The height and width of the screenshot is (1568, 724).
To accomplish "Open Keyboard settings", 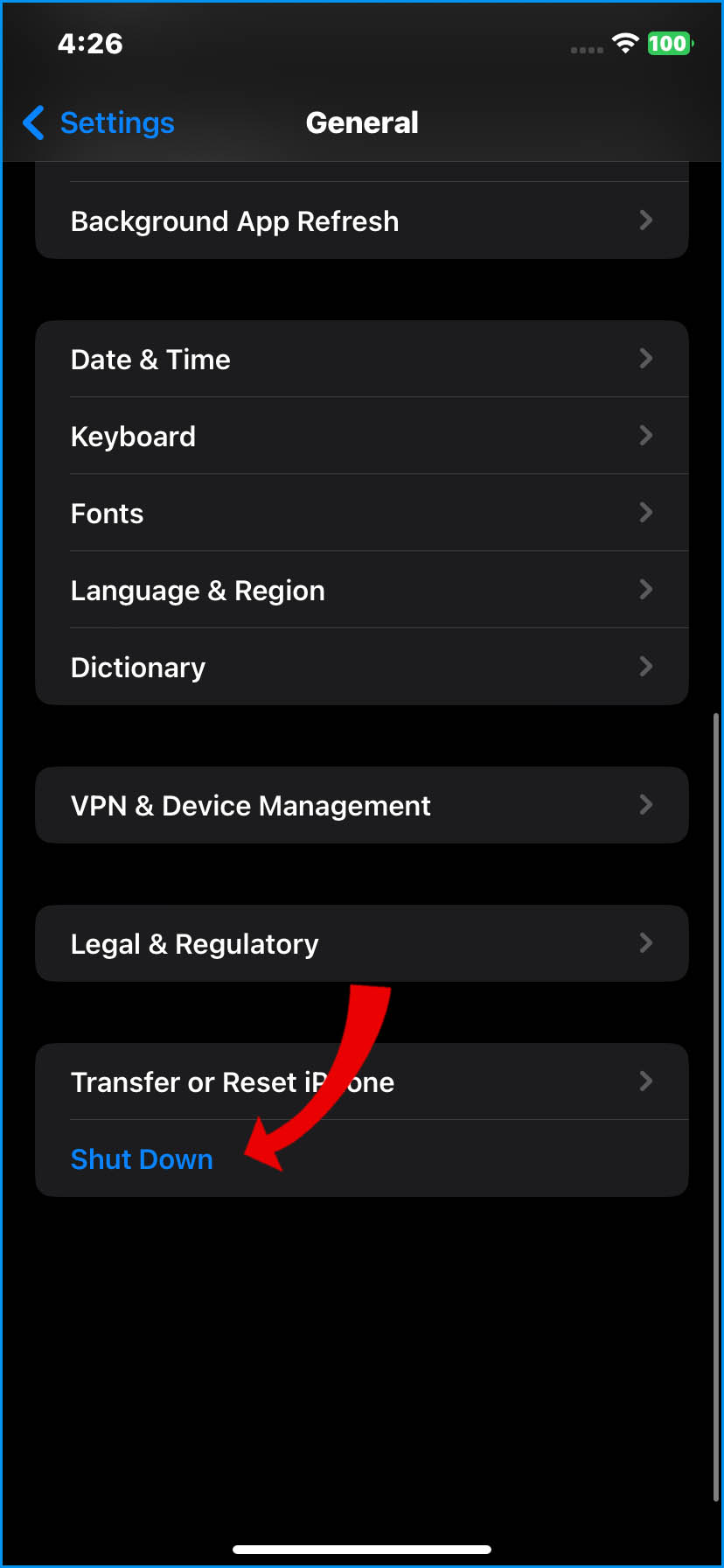I will point(361,437).
